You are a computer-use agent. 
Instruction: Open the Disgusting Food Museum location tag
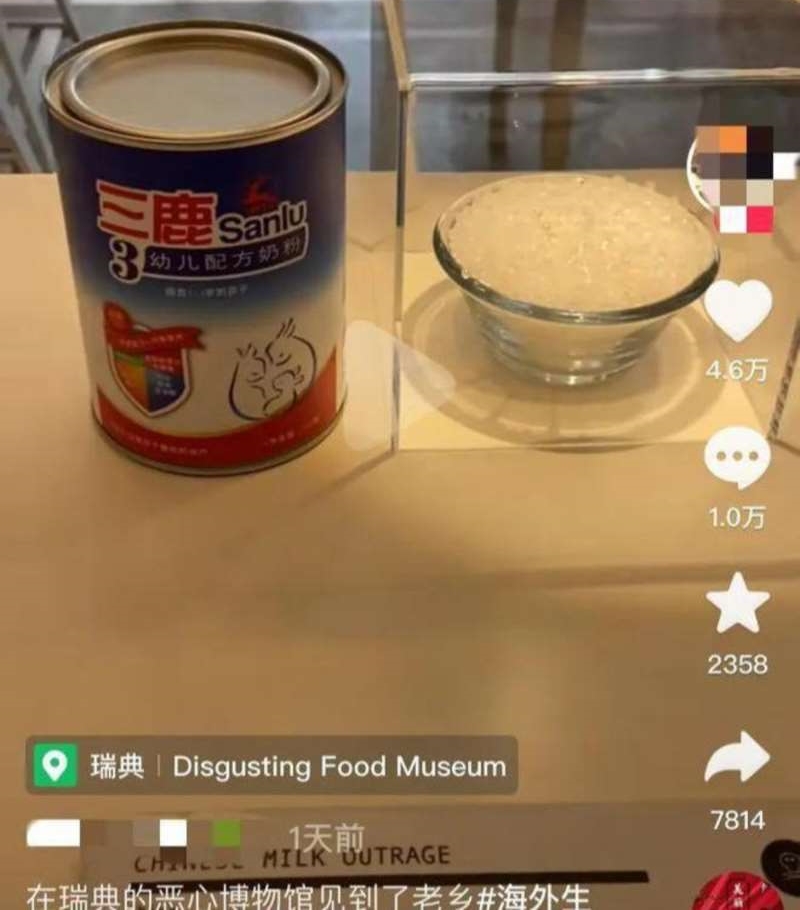pyautogui.click(x=272, y=767)
